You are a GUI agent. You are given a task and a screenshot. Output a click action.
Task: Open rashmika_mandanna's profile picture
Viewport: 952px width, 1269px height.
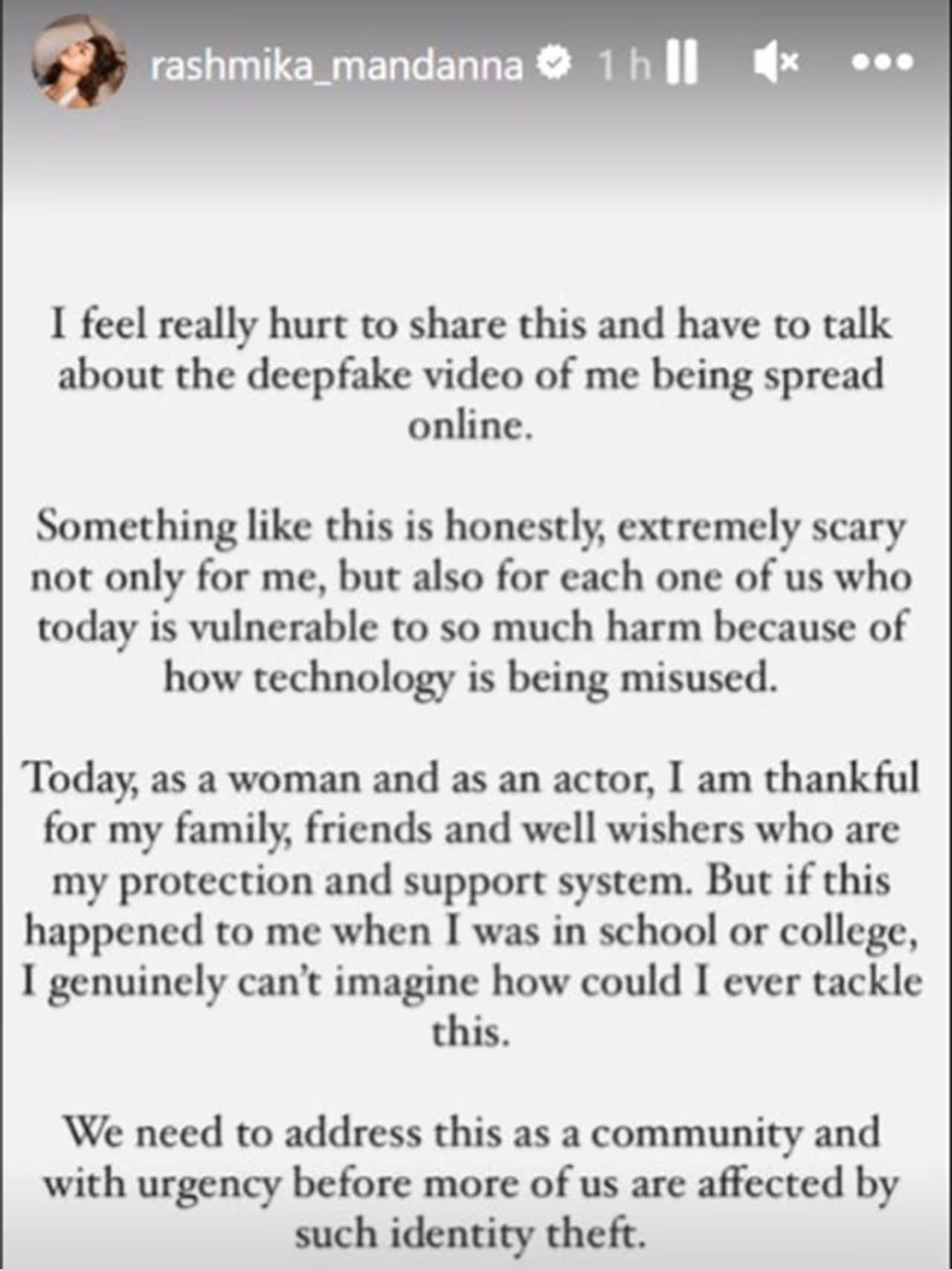pyautogui.click(x=78, y=62)
